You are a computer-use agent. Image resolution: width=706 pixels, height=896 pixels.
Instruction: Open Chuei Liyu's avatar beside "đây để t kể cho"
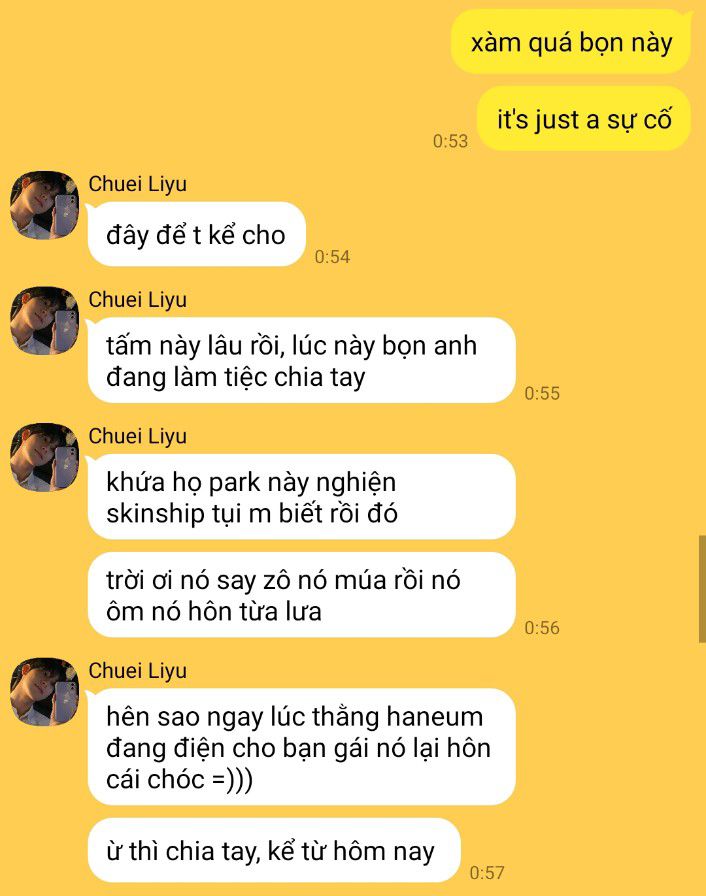pyautogui.click(x=44, y=206)
